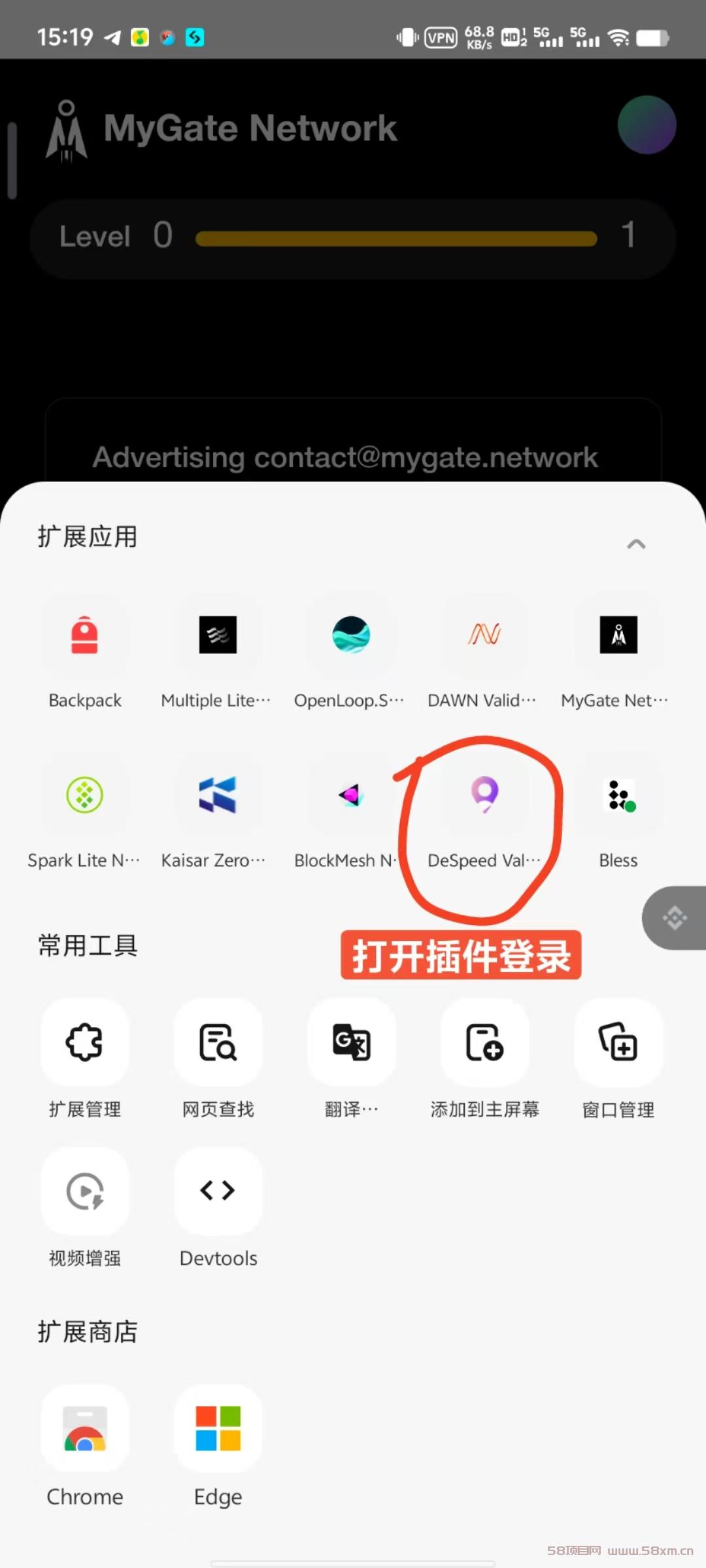
Task: Open 窗口管理 window manager
Action: coord(618,1043)
